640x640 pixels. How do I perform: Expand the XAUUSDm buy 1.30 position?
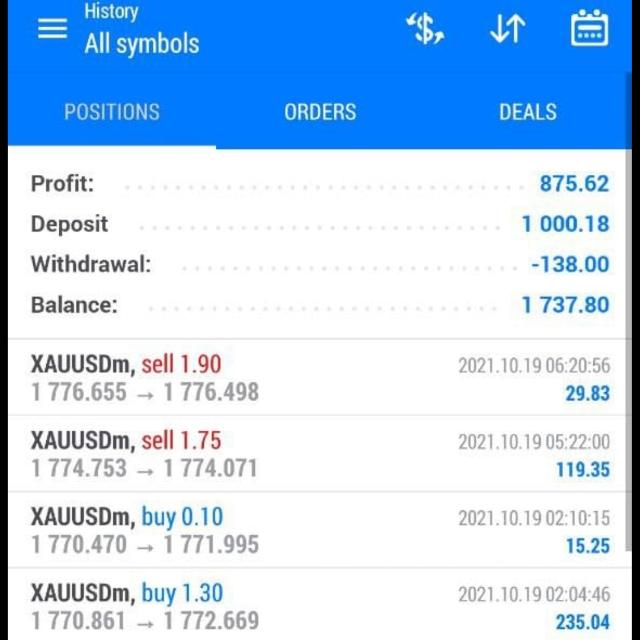point(320,605)
